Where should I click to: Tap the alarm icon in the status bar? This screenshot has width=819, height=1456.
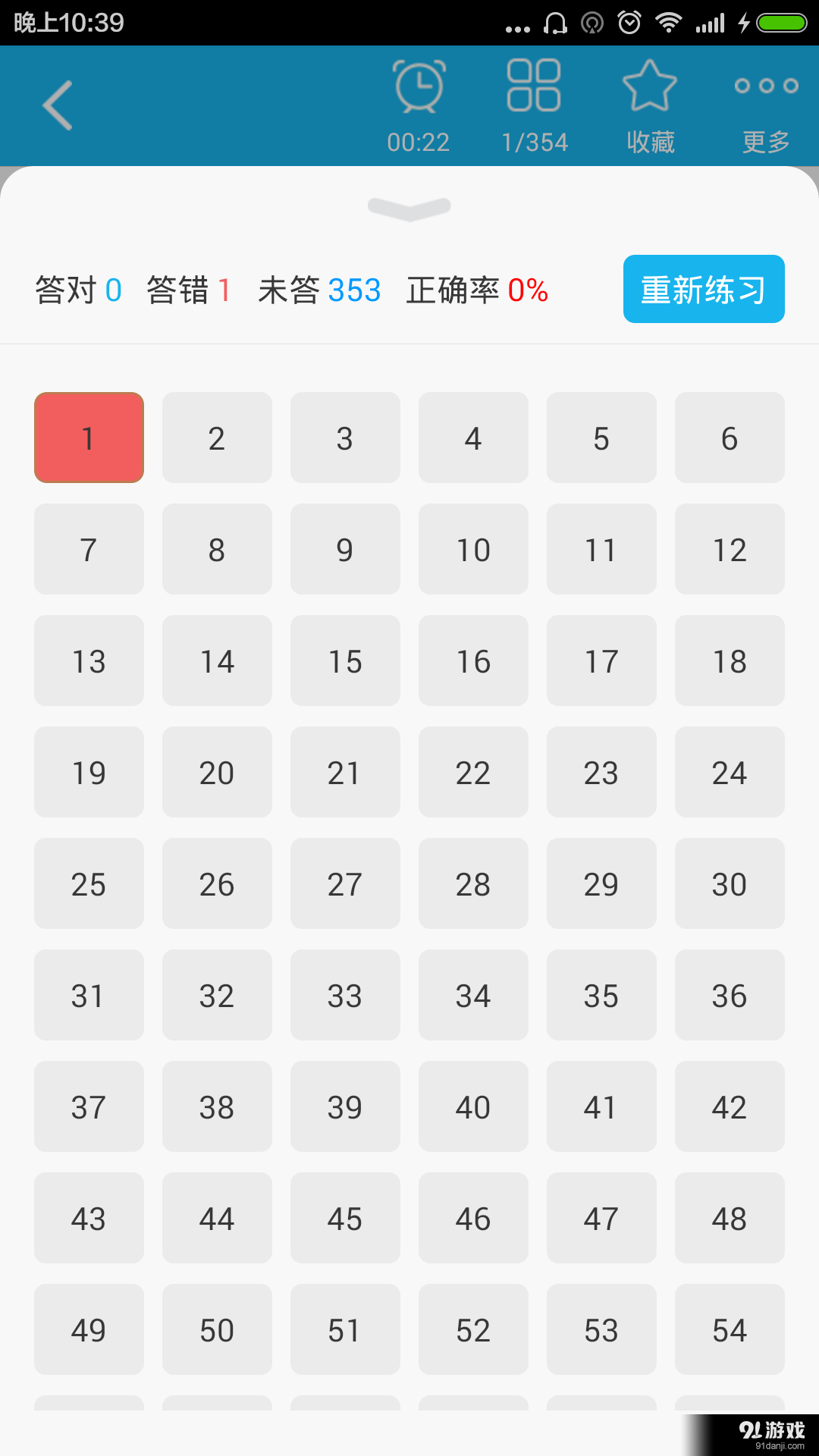[x=629, y=22]
